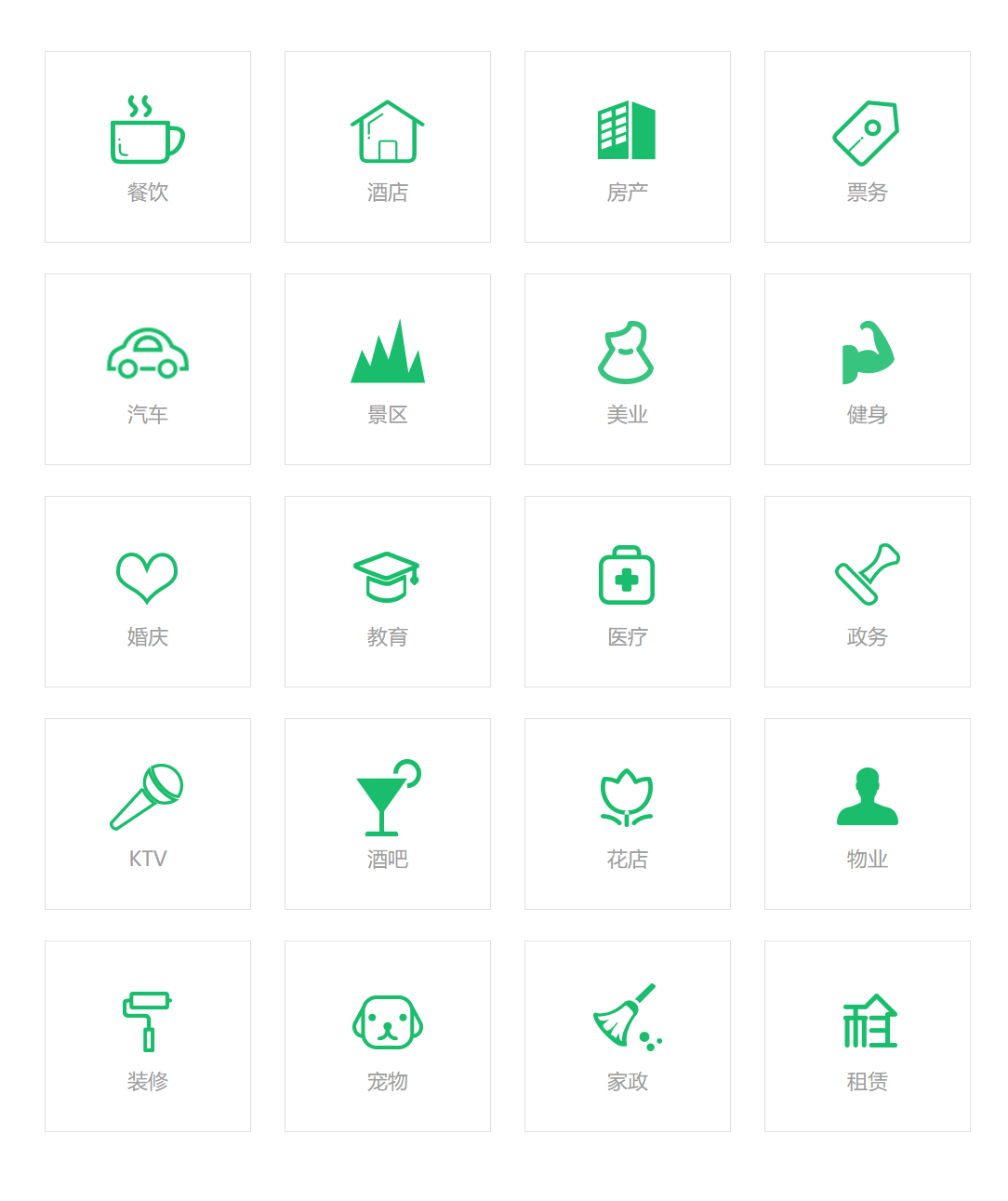Viewport: 1008px width, 1201px height.
Task: Choose the 家政 tile
Action: tap(628, 1036)
